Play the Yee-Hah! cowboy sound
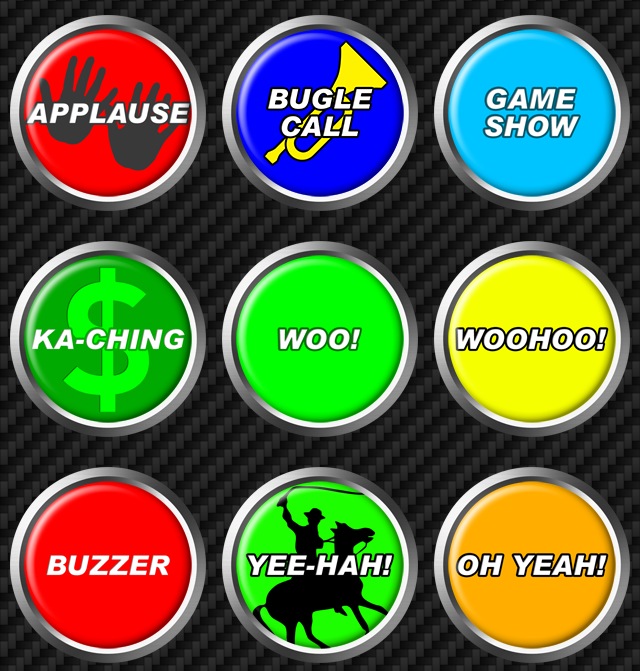Image resolution: width=640 pixels, height=671 pixels. [x=319, y=565]
